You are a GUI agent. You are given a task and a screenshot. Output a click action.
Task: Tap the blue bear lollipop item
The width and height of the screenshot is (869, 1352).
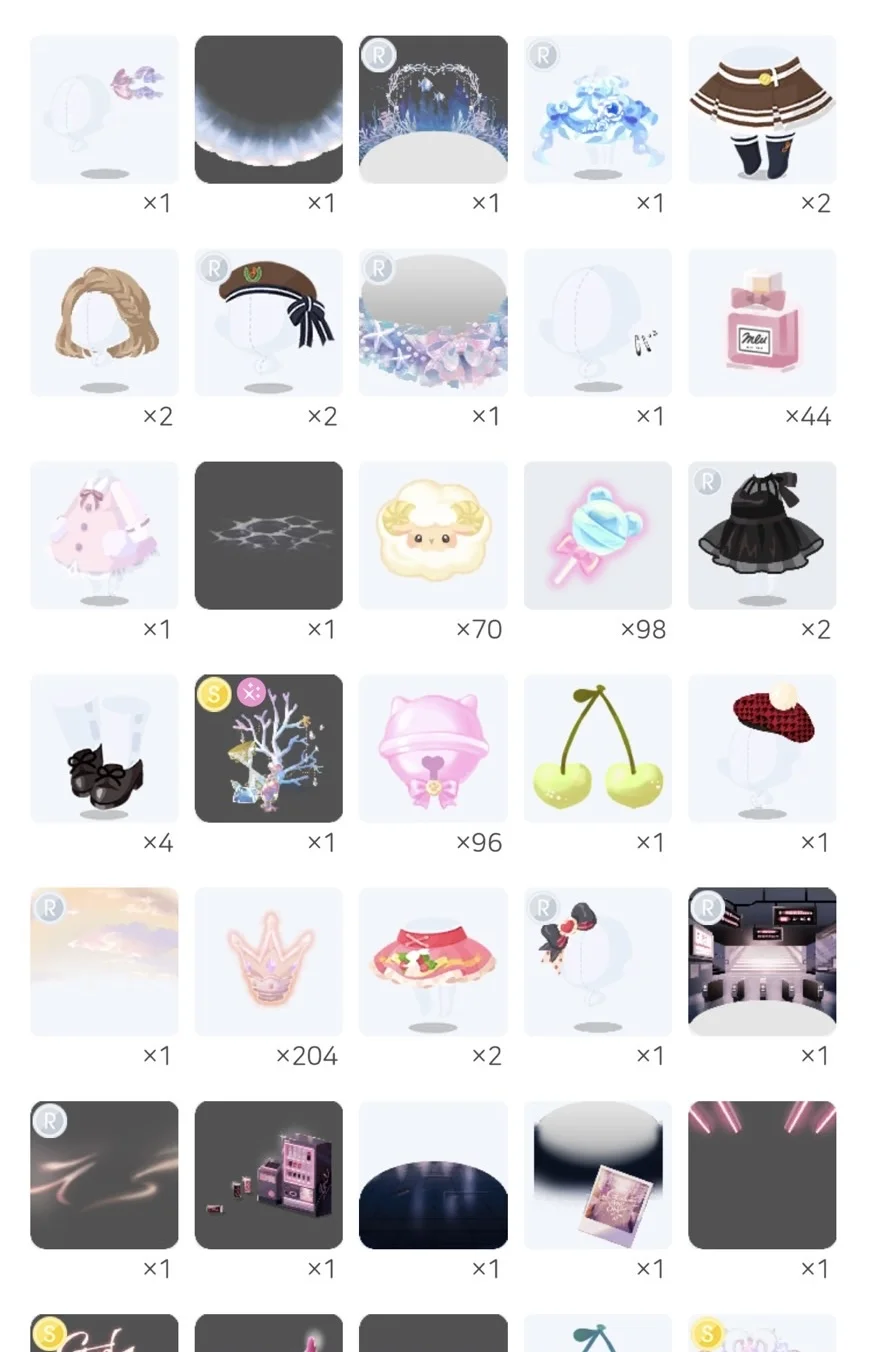click(597, 535)
